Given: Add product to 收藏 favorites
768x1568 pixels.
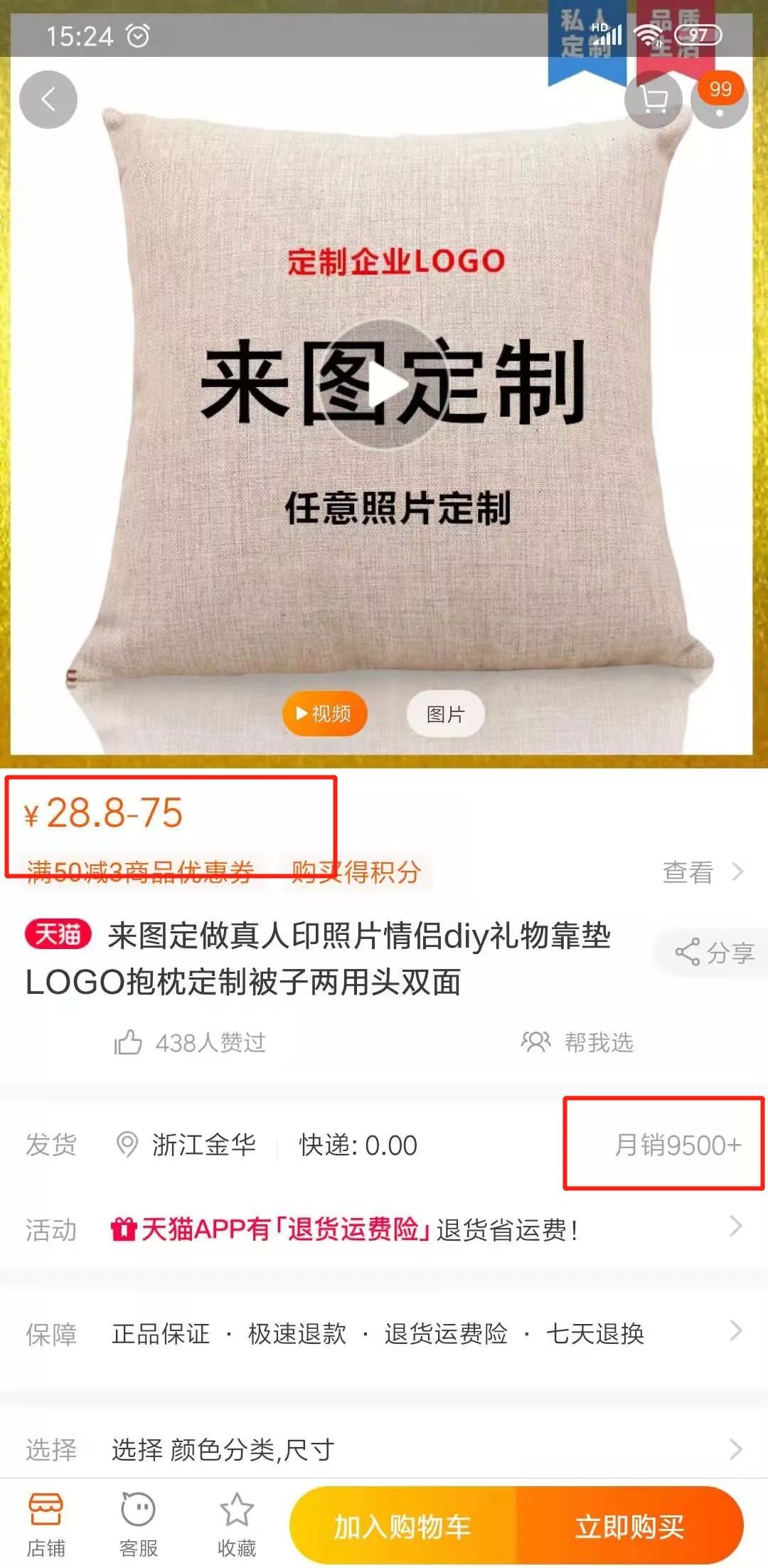Looking at the screenshot, I should (x=236, y=1525).
